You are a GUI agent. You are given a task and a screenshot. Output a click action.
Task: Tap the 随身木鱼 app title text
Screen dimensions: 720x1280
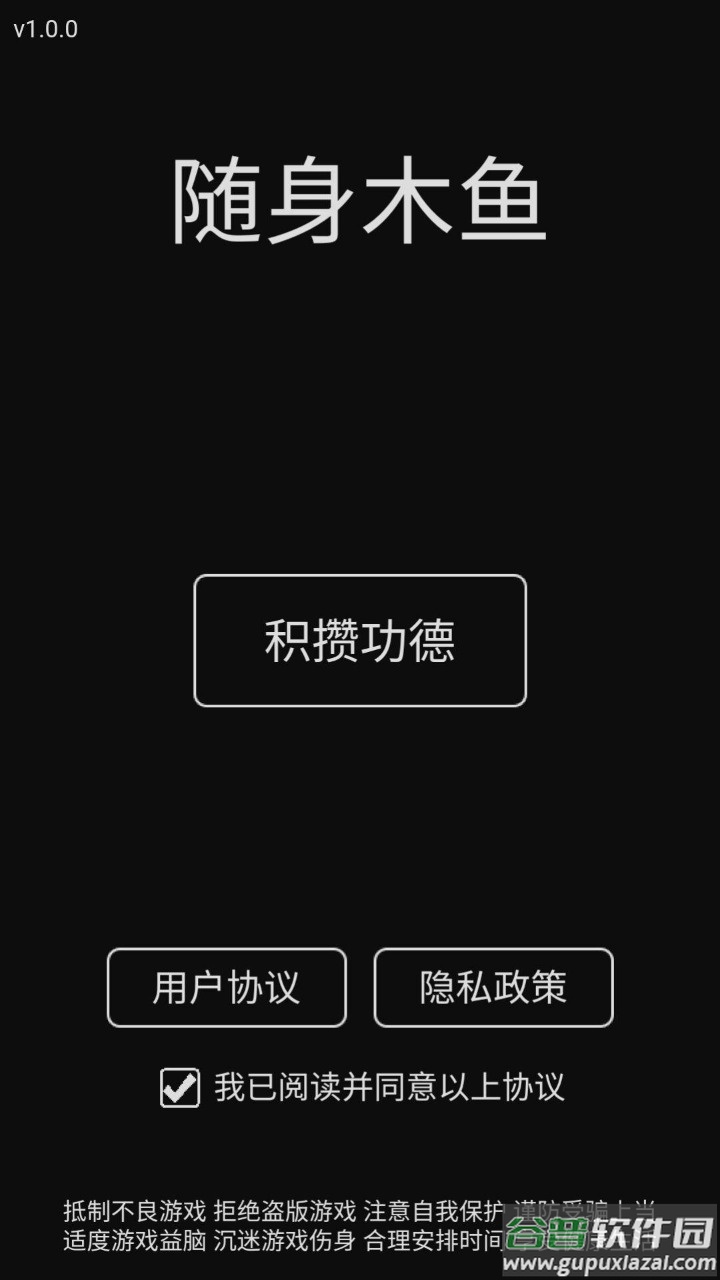pyautogui.click(x=360, y=196)
